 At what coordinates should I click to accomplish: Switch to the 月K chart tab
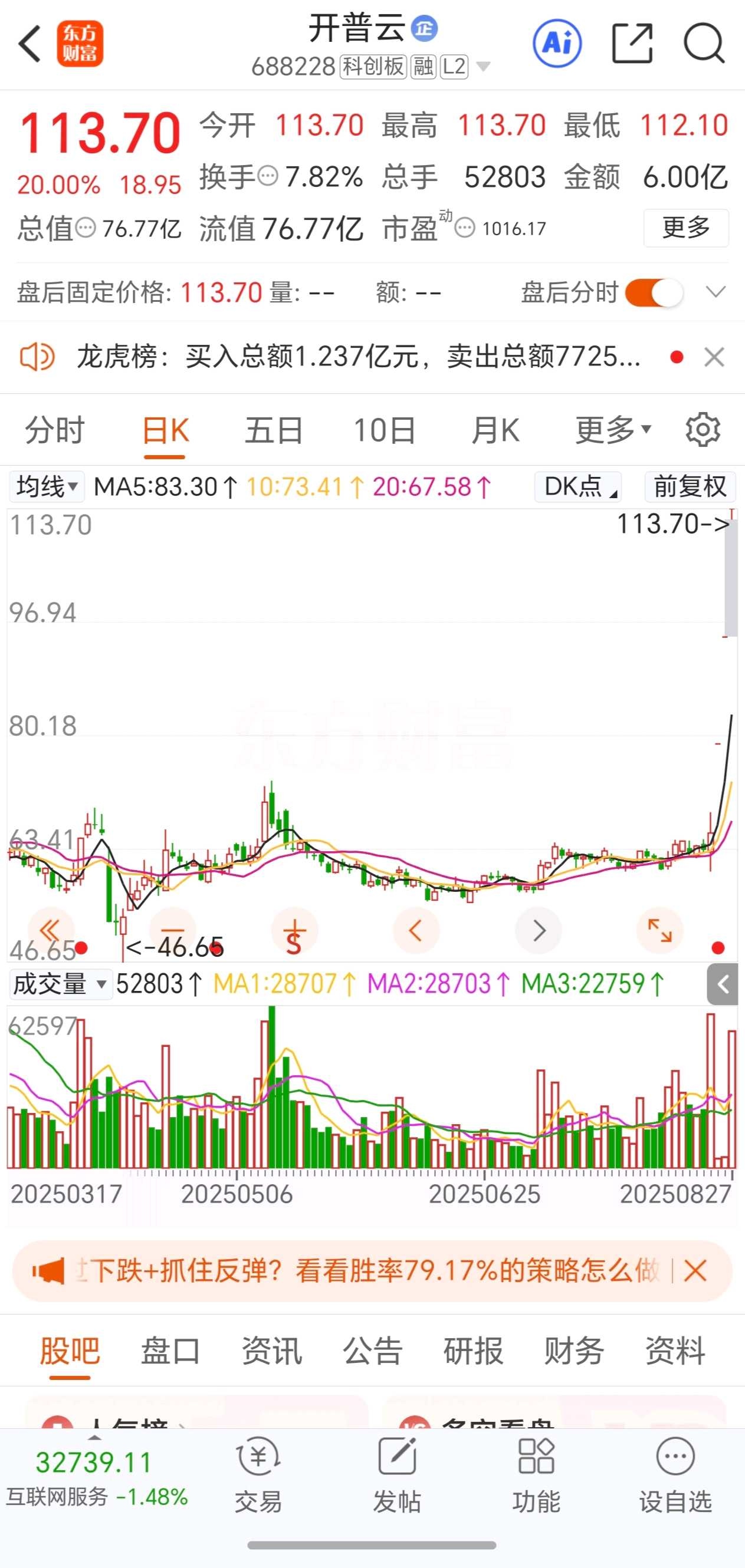tap(495, 431)
